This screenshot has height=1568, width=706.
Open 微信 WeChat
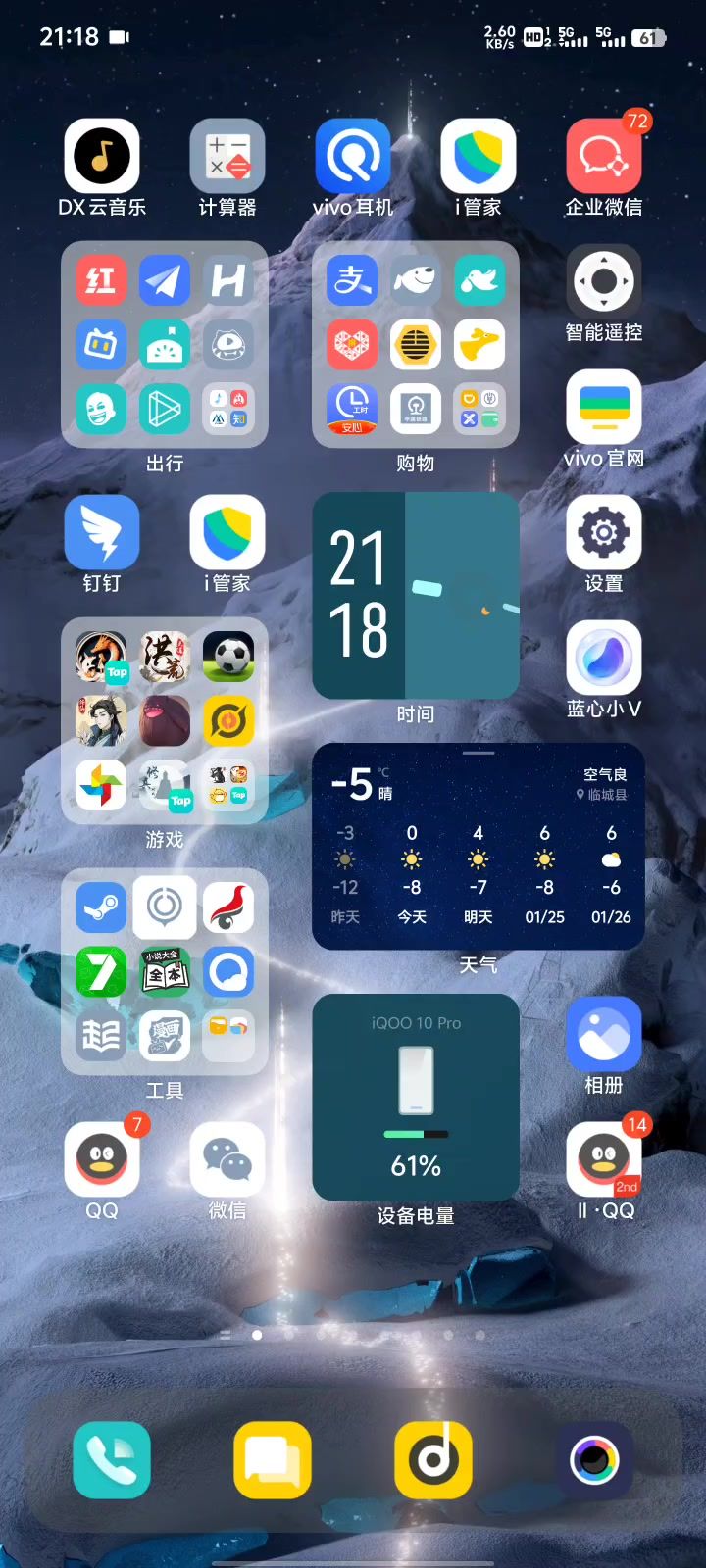point(227,1160)
